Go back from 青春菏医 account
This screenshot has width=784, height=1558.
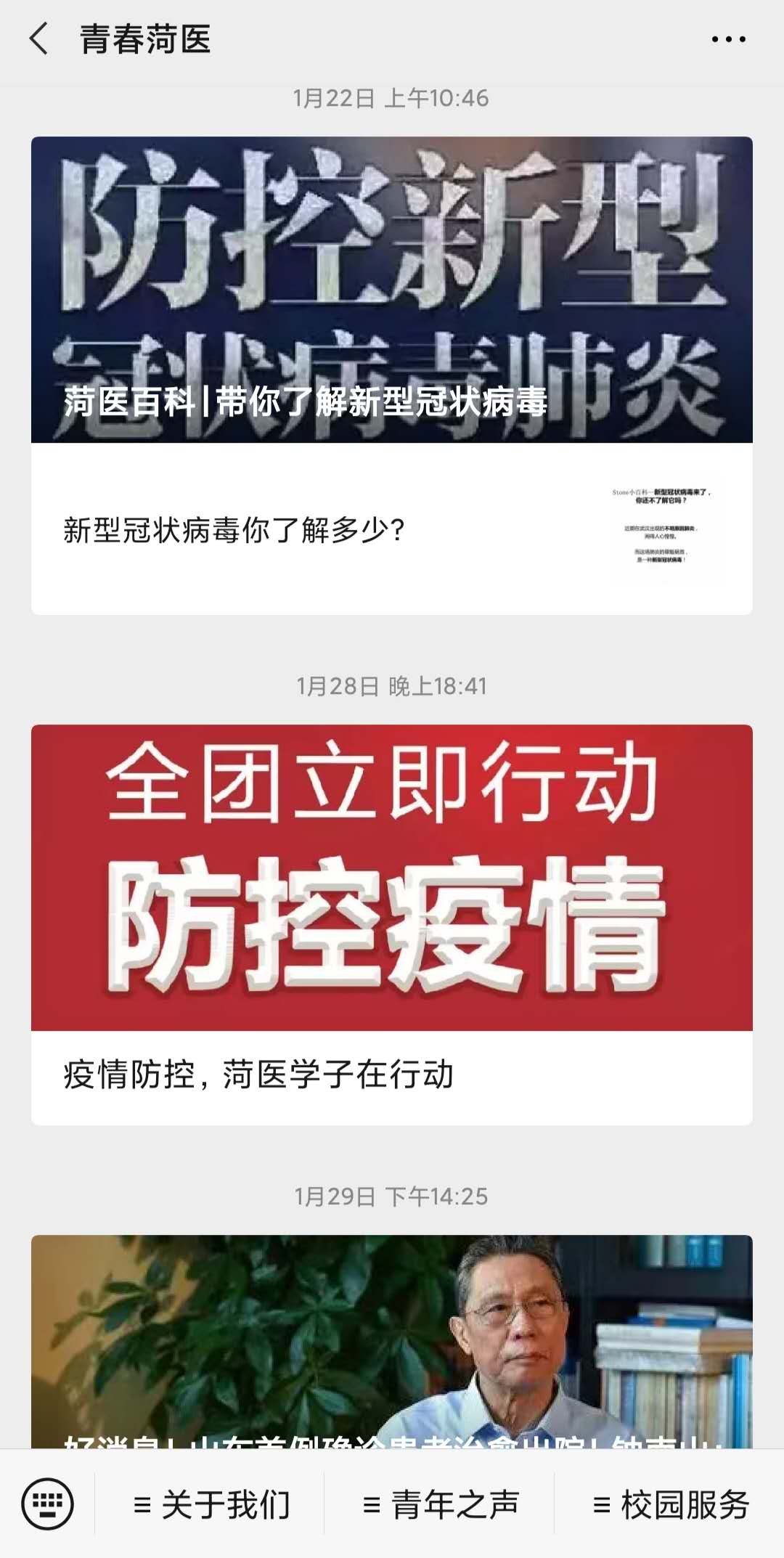39,38
